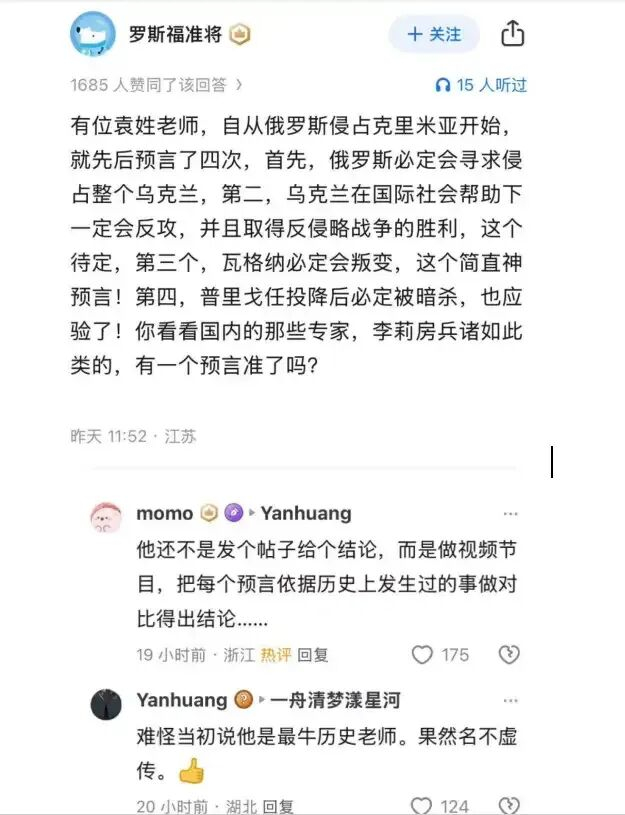Open 罗斯福准将's profile avatar
The height and width of the screenshot is (815, 625).
[92, 34]
